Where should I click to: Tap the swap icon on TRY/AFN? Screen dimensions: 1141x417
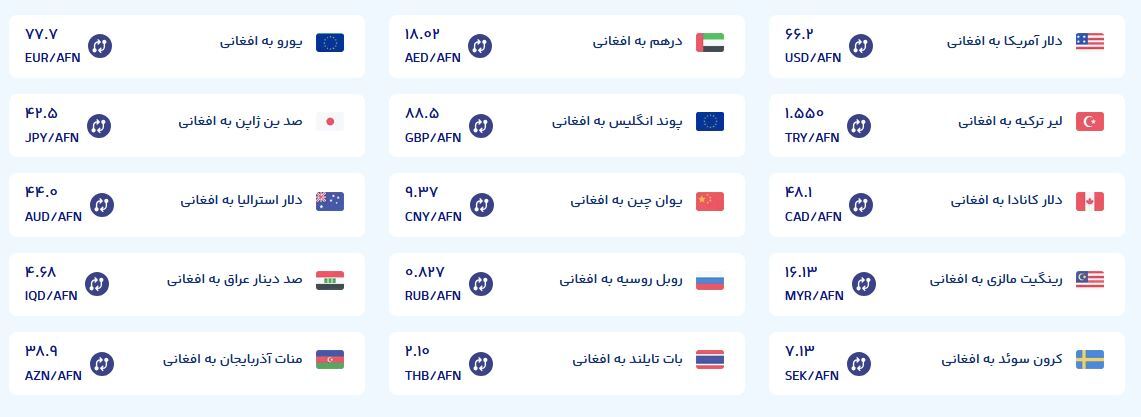point(859,126)
